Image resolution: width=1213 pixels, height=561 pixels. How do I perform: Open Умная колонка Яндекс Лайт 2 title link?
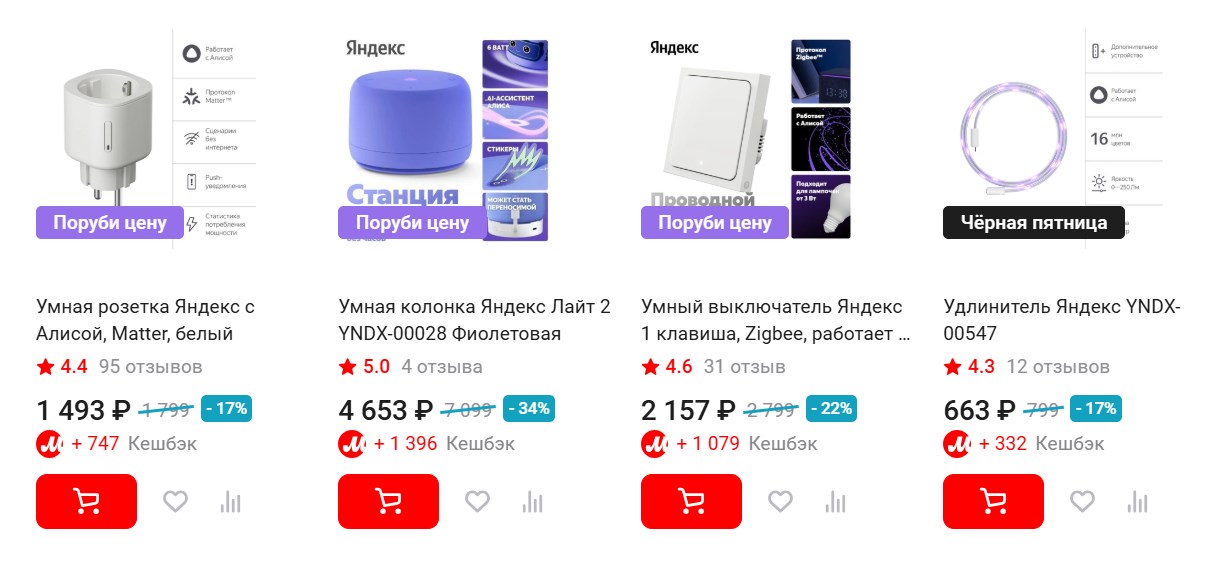[x=474, y=320]
